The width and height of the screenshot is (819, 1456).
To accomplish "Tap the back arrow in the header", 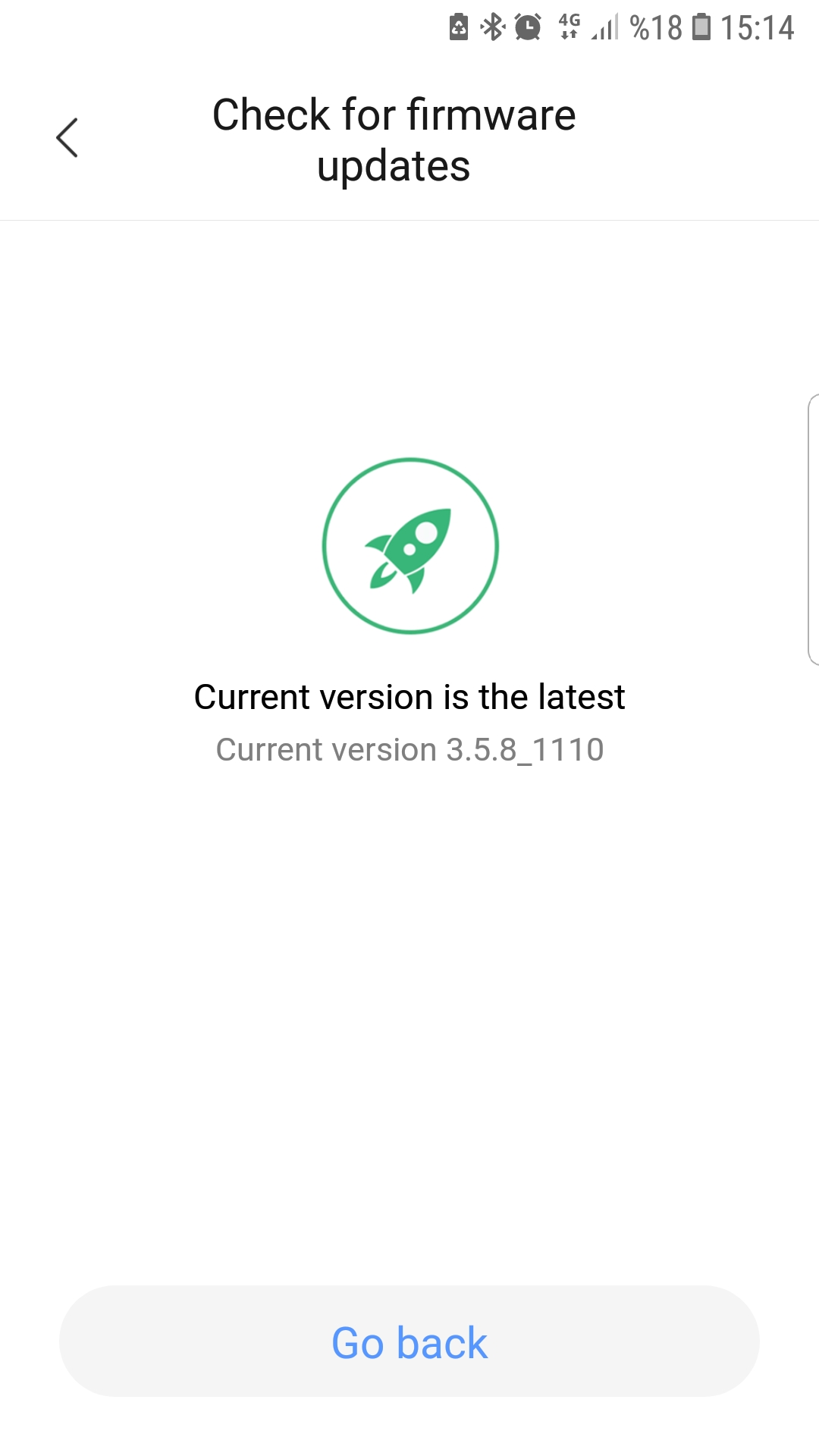I will (67, 138).
